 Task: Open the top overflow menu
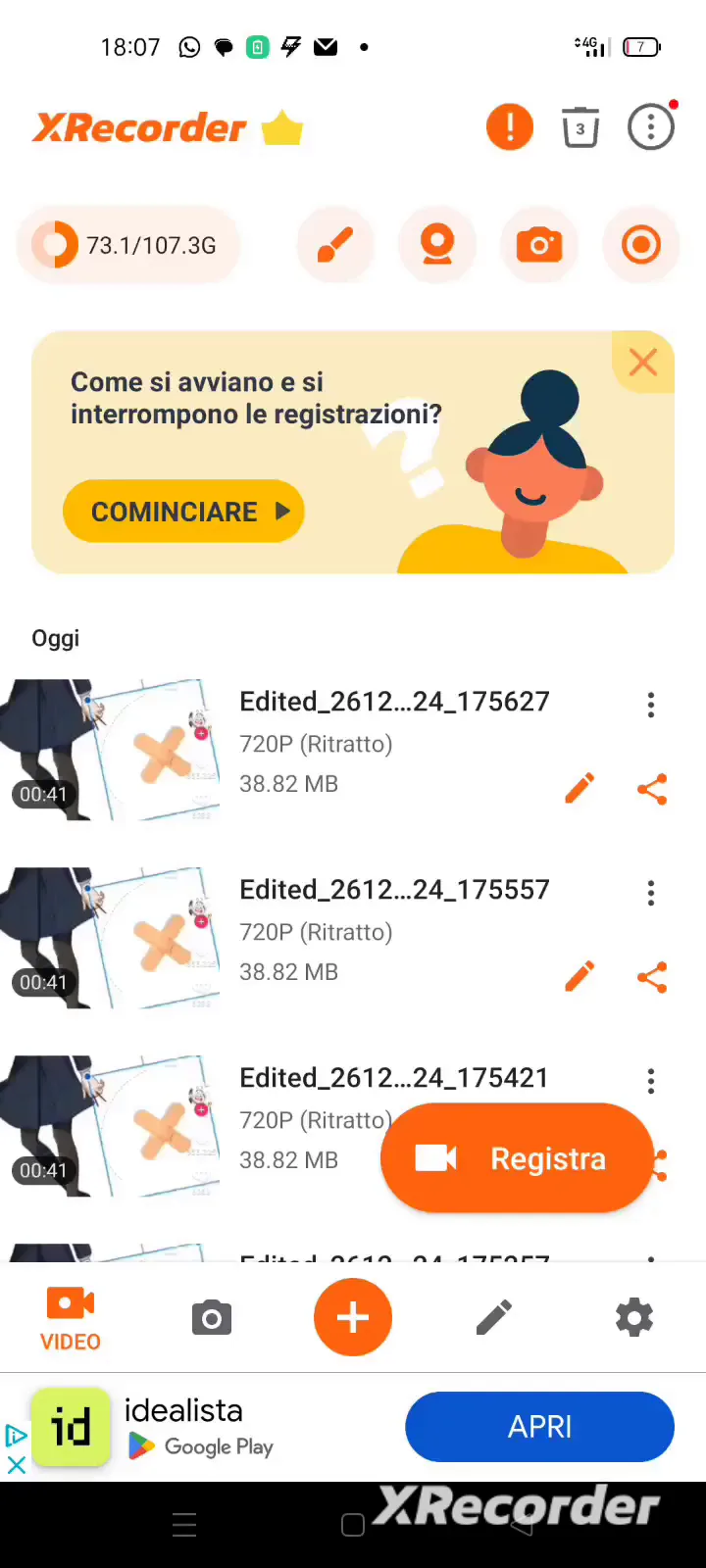pyautogui.click(x=650, y=127)
